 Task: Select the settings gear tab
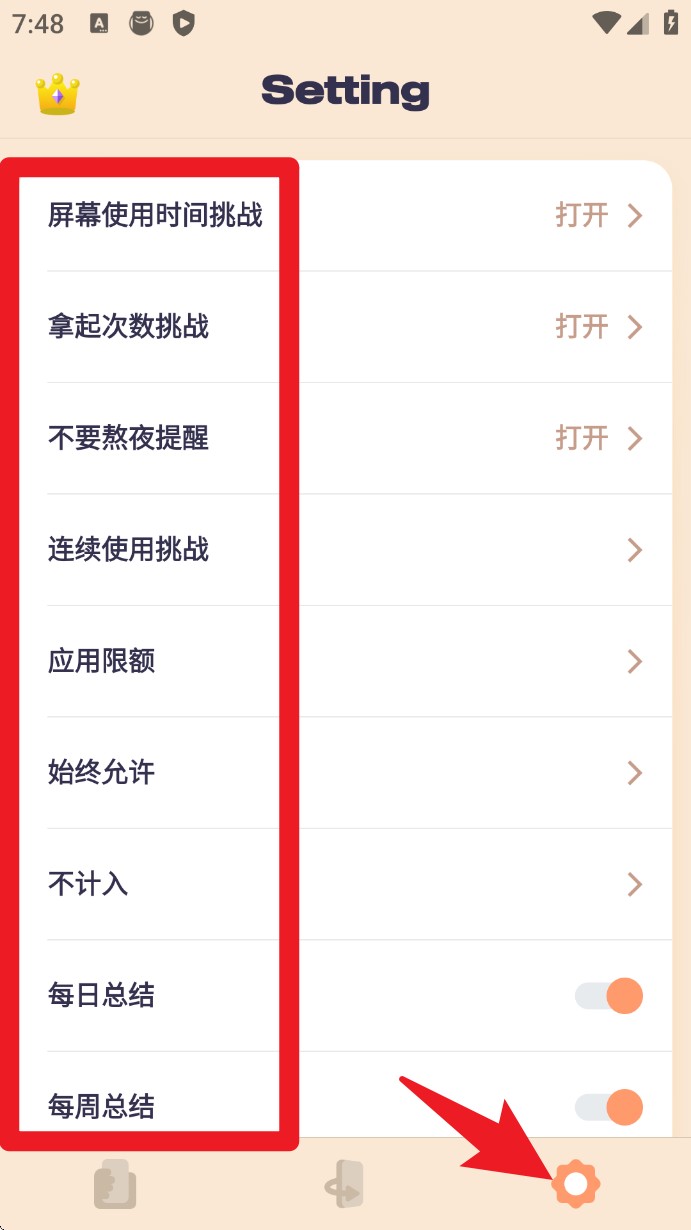[576, 1185]
